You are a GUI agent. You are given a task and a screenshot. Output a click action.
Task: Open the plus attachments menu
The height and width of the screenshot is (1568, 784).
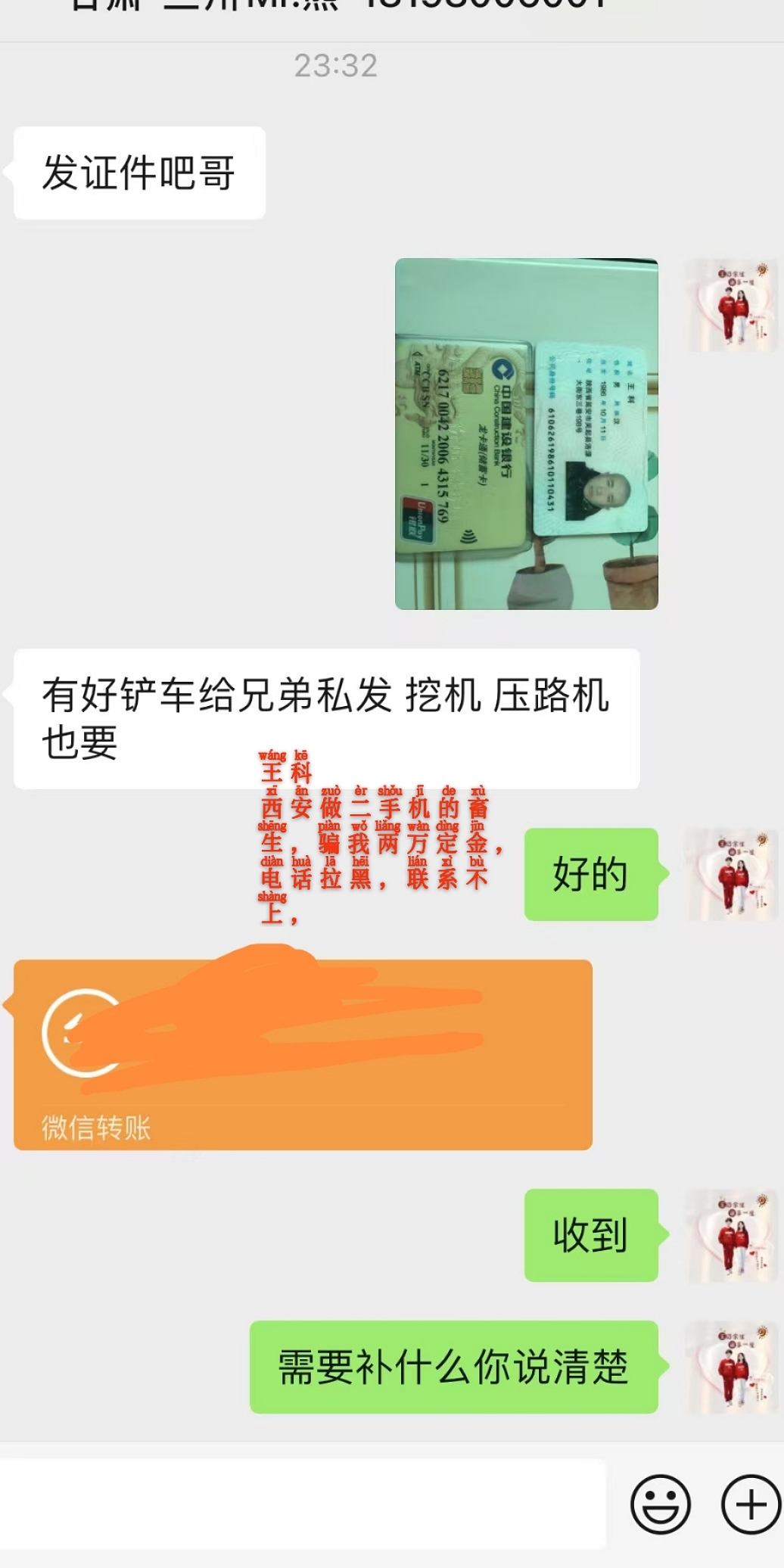pyautogui.click(x=750, y=1504)
